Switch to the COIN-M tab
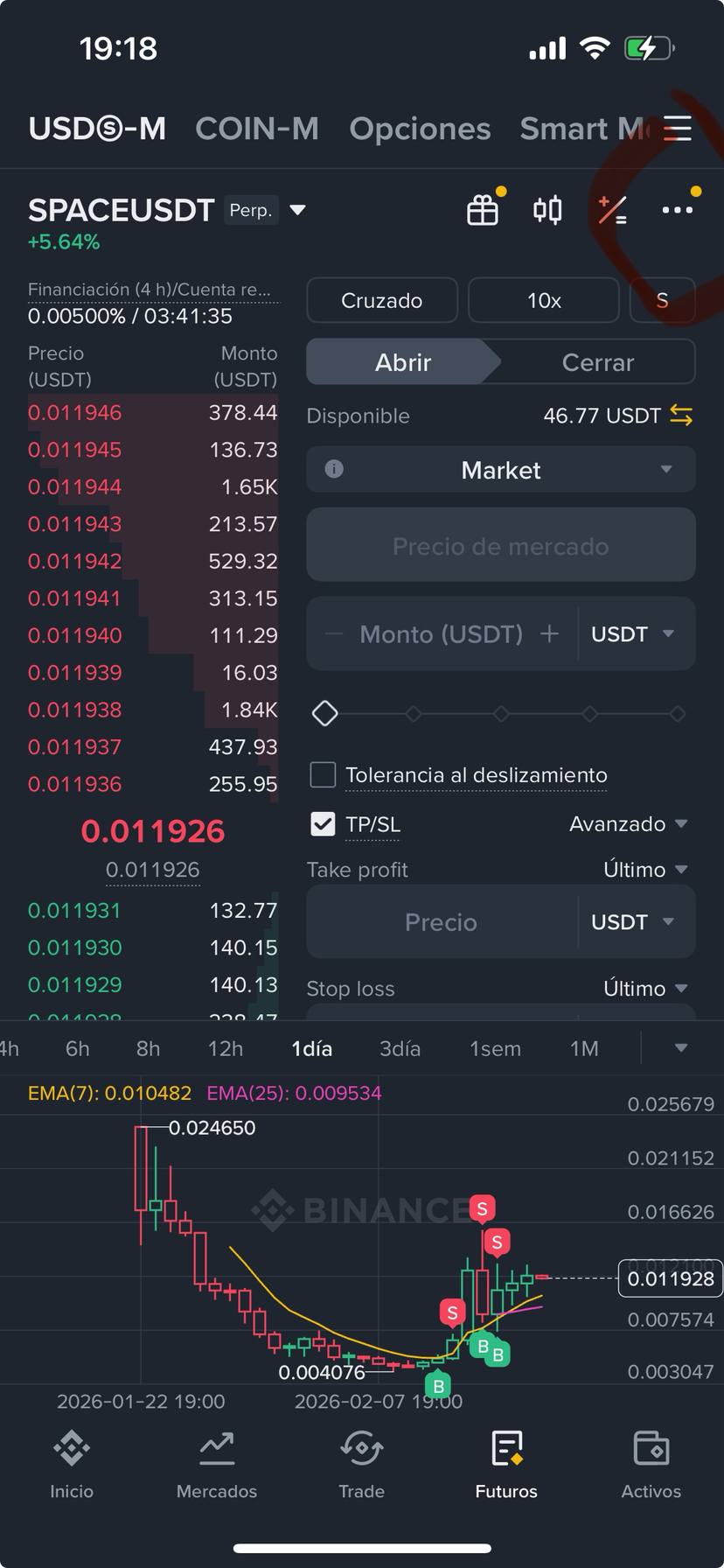 click(256, 129)
